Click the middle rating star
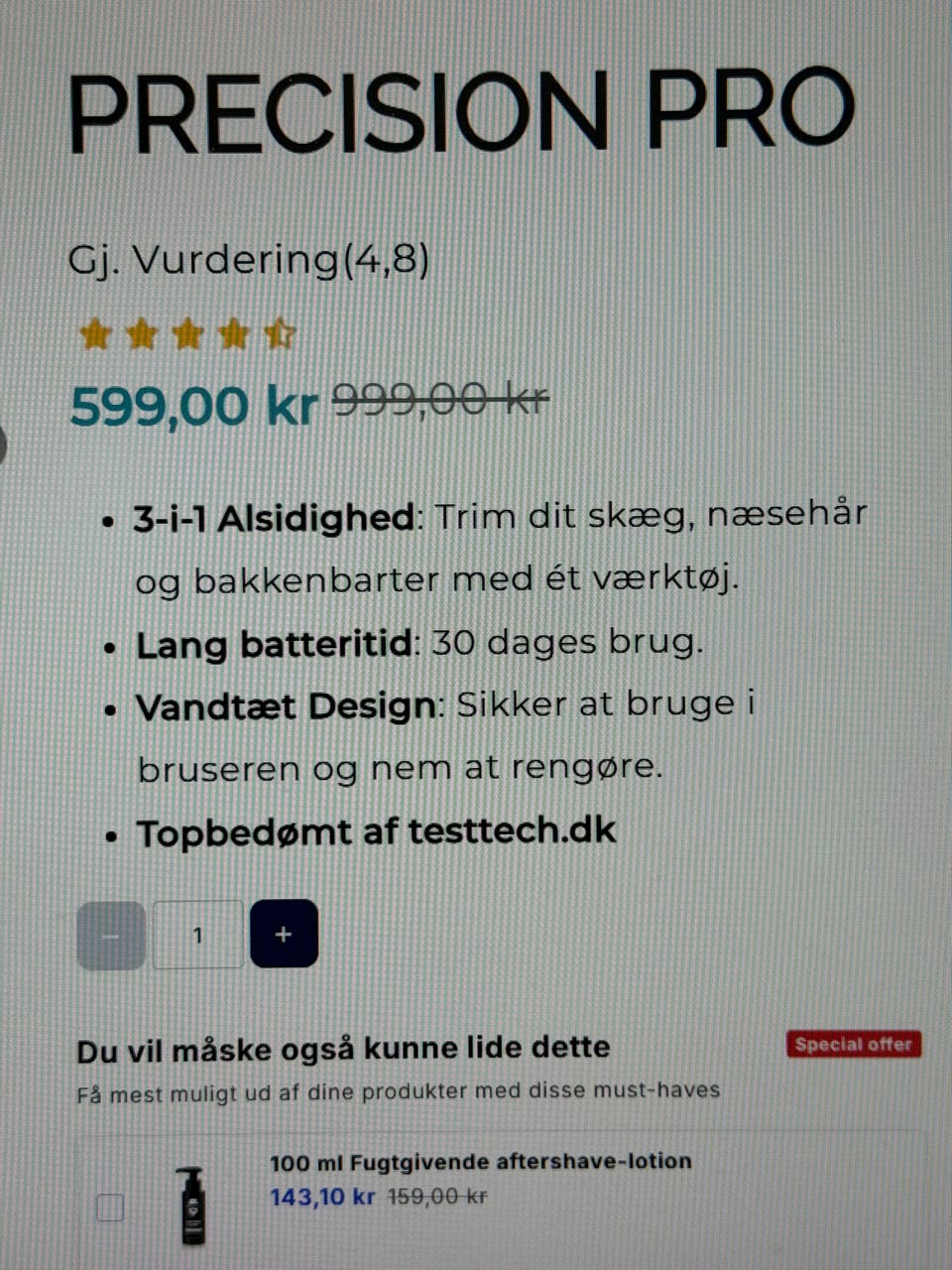Viewport: 952px width, 1270px height. tap(187, 335)
